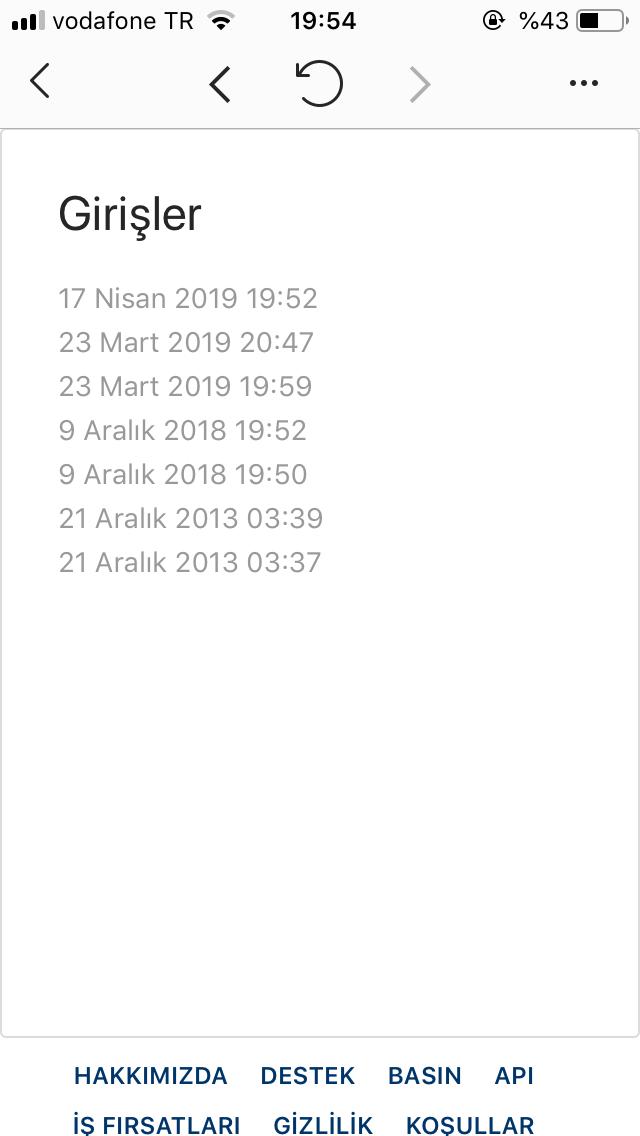This screenshot has width=640, height=1136.
Task: Open the HAKKIMIZDA footer link
Action: [x=151, y=1076]
